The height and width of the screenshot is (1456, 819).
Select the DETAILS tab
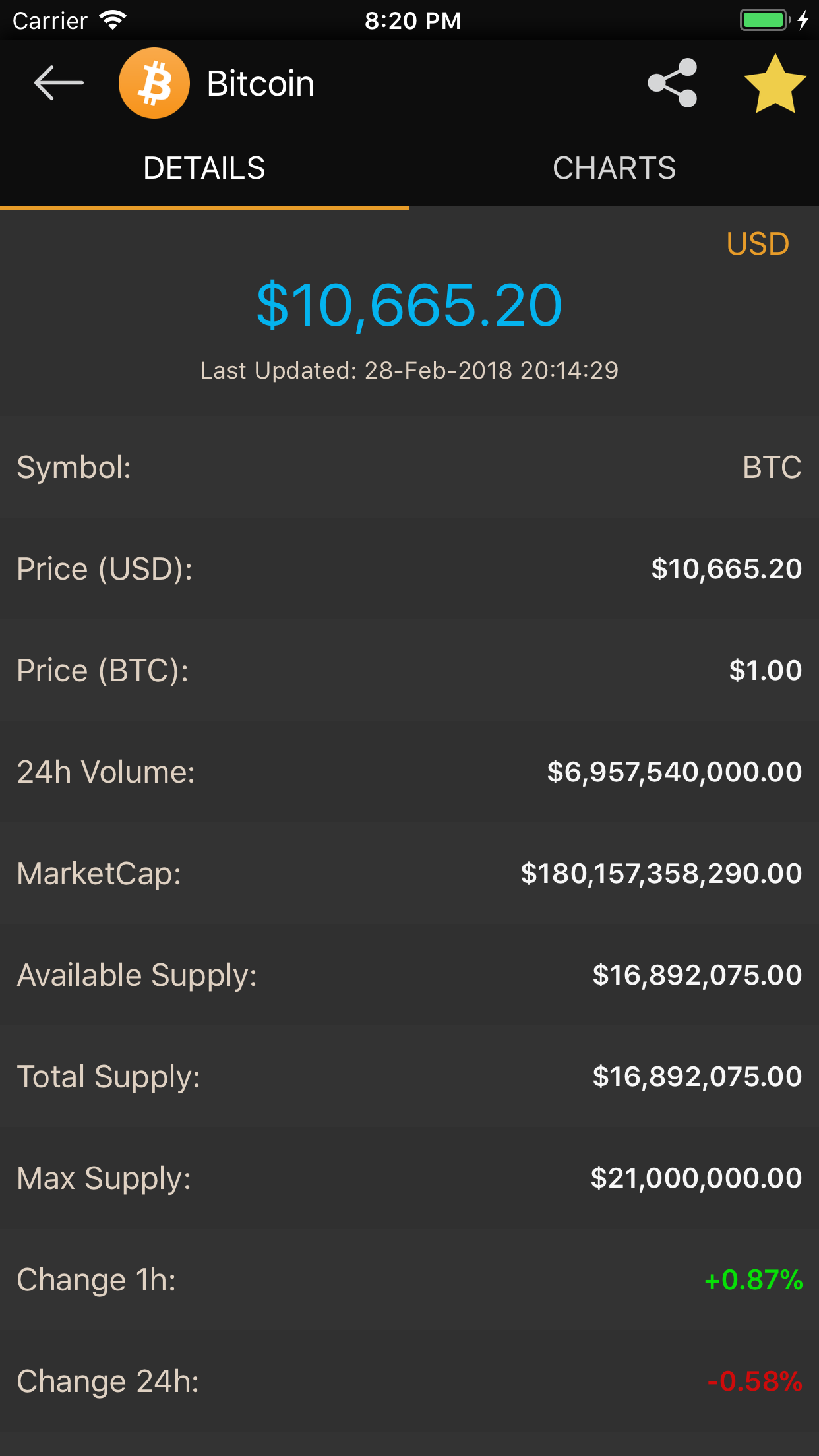[204, 169]
